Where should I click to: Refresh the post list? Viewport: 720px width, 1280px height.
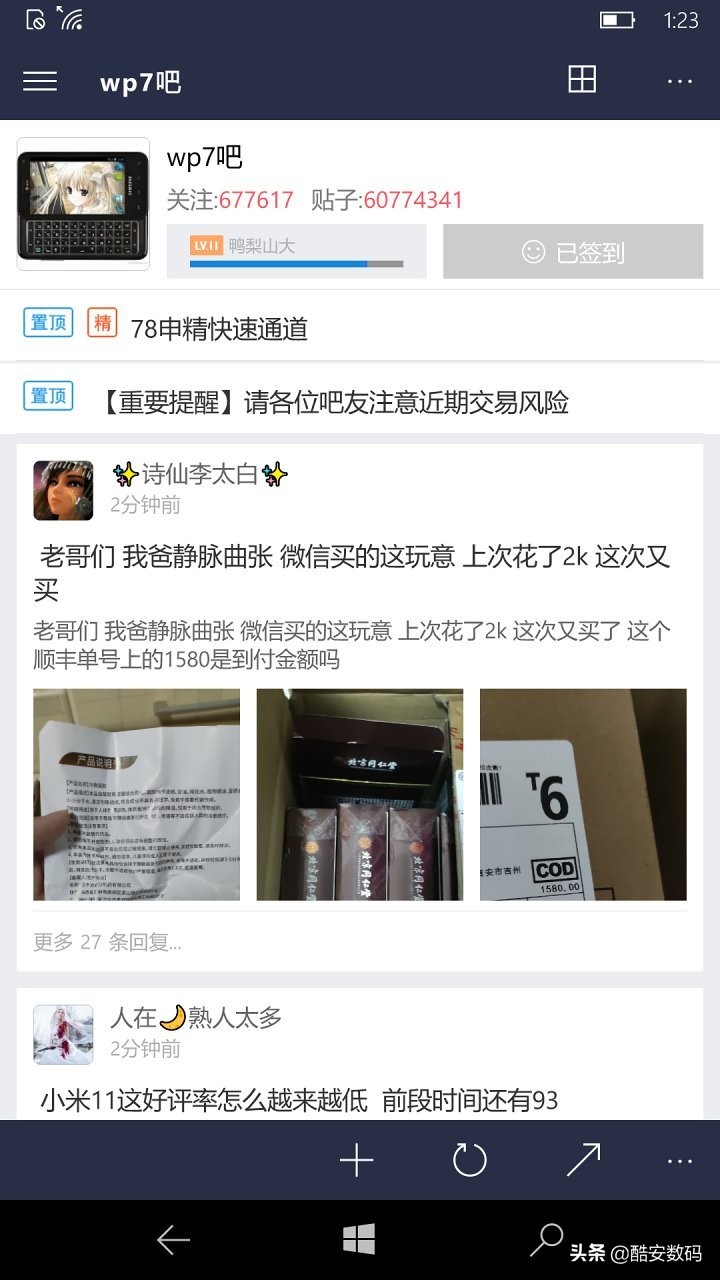tap(469, 1160)
